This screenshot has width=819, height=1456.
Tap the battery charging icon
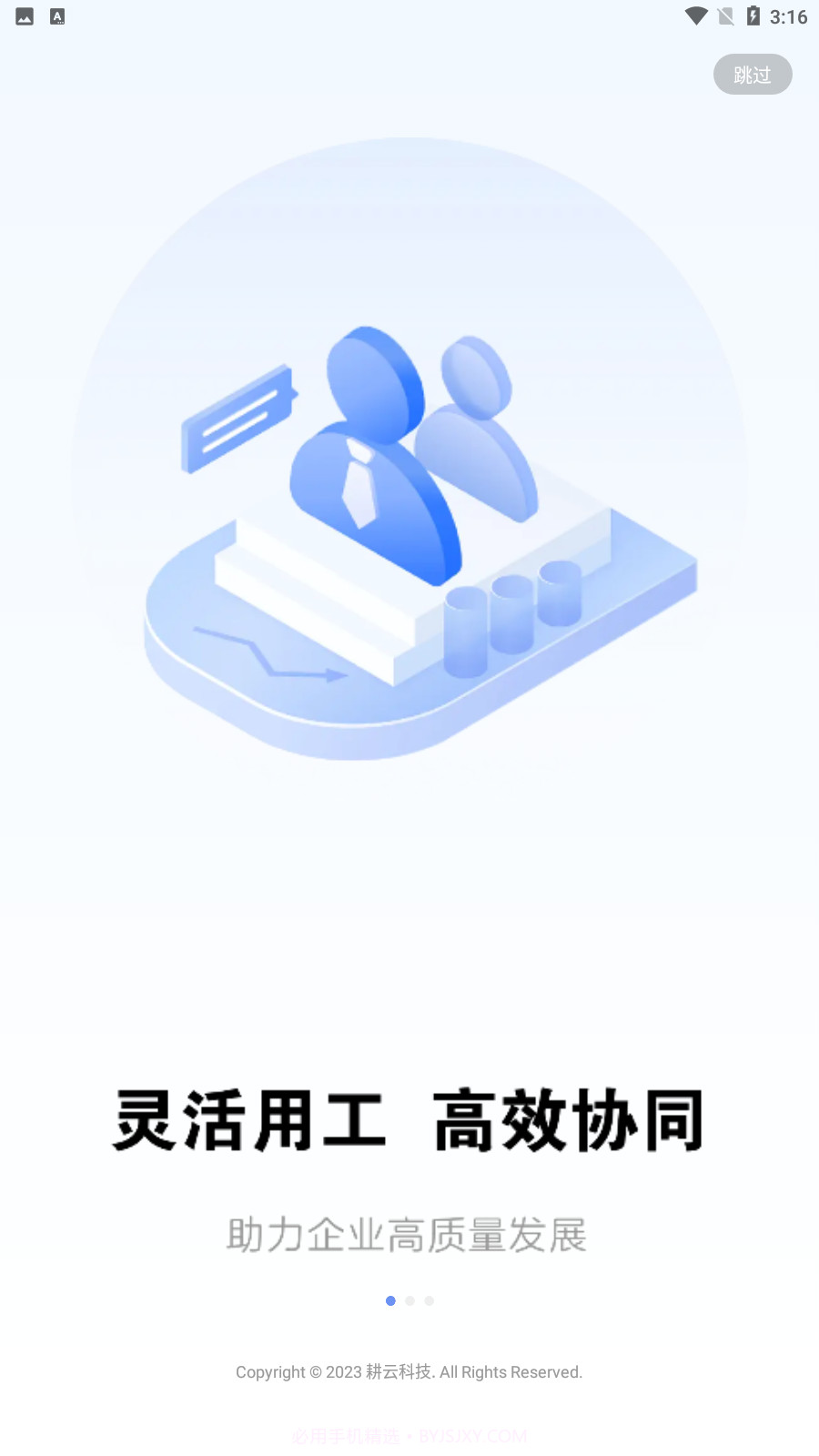752,15
